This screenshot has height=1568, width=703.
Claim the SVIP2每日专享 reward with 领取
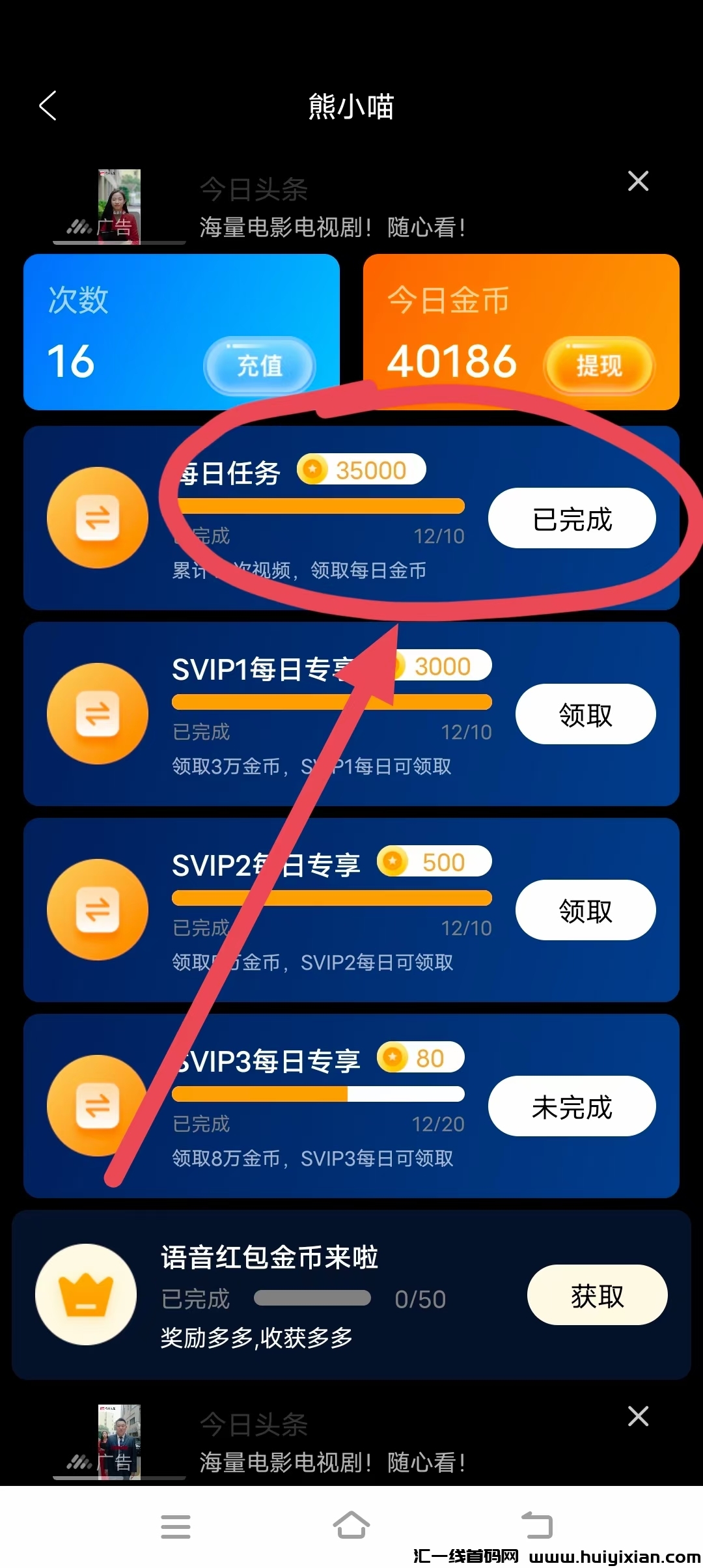pyautogui.click(x=585, y=910)
